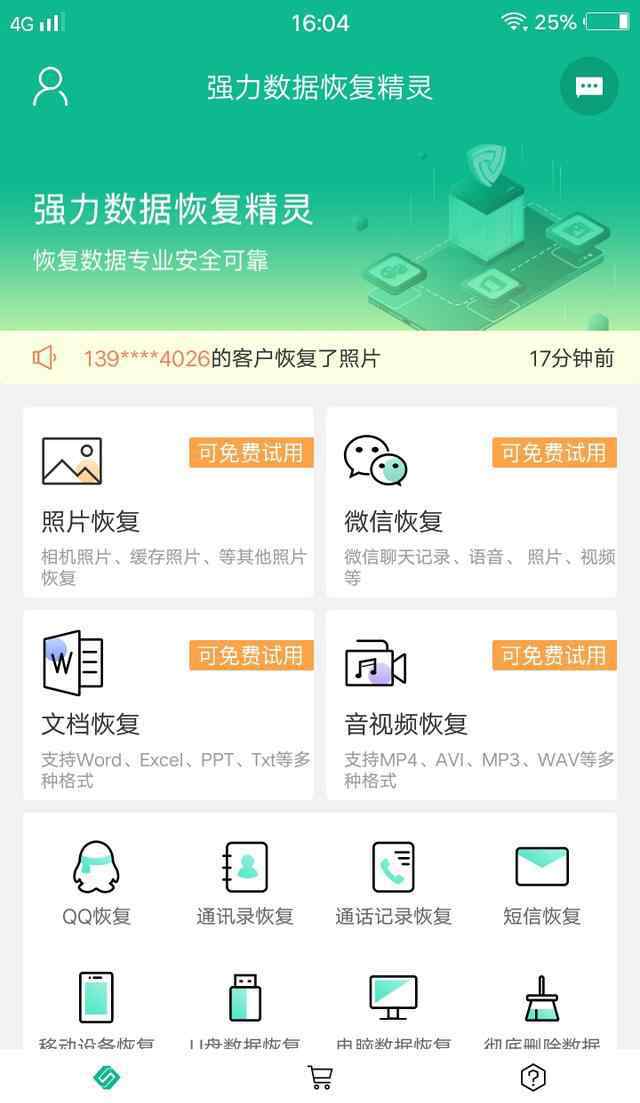
Task: Open the user profile icon
Action: point(50,87)
